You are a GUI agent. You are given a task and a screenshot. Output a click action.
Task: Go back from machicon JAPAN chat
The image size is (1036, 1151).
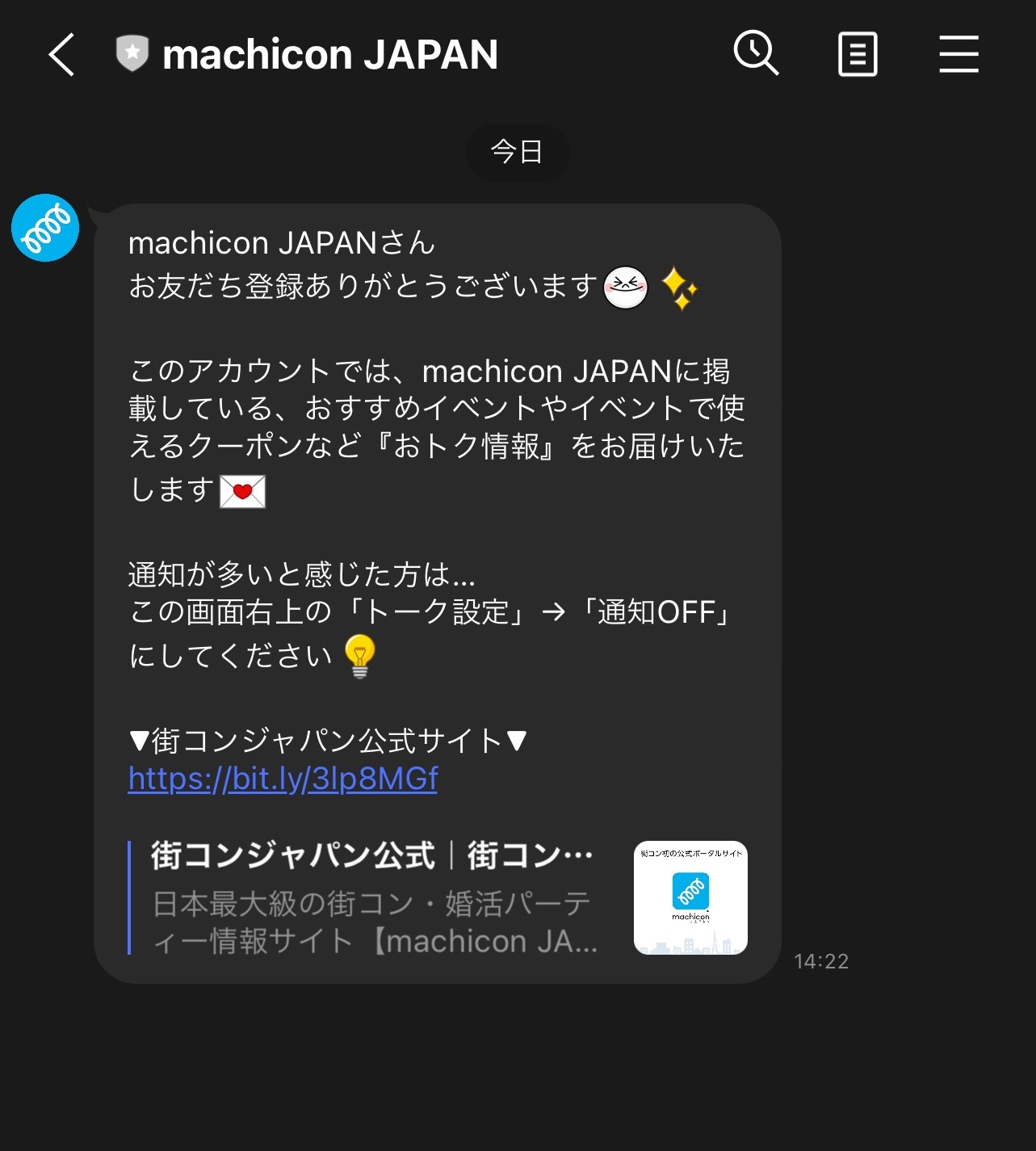(61, 55)
